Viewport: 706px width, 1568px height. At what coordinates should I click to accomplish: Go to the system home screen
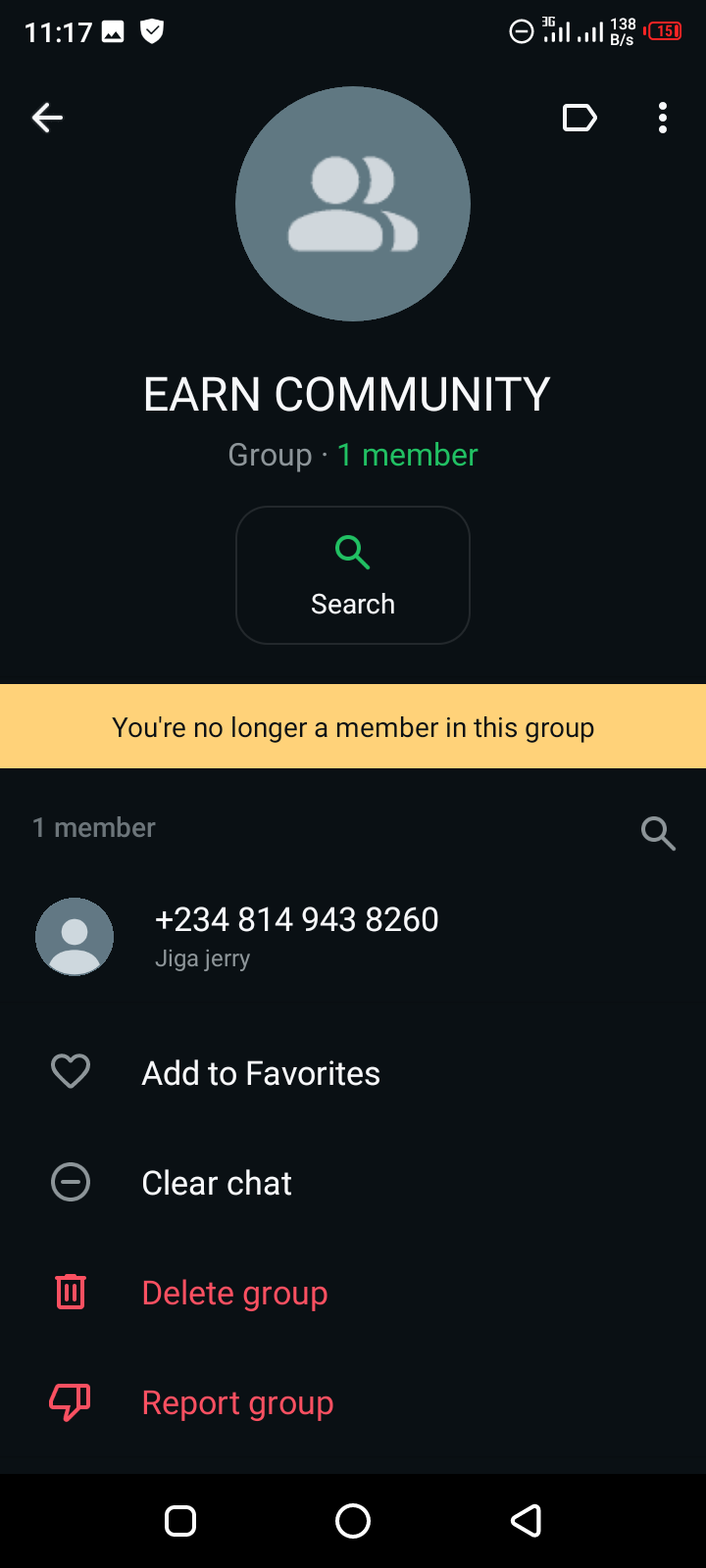pyautogui.click(x=353, y=1521)
